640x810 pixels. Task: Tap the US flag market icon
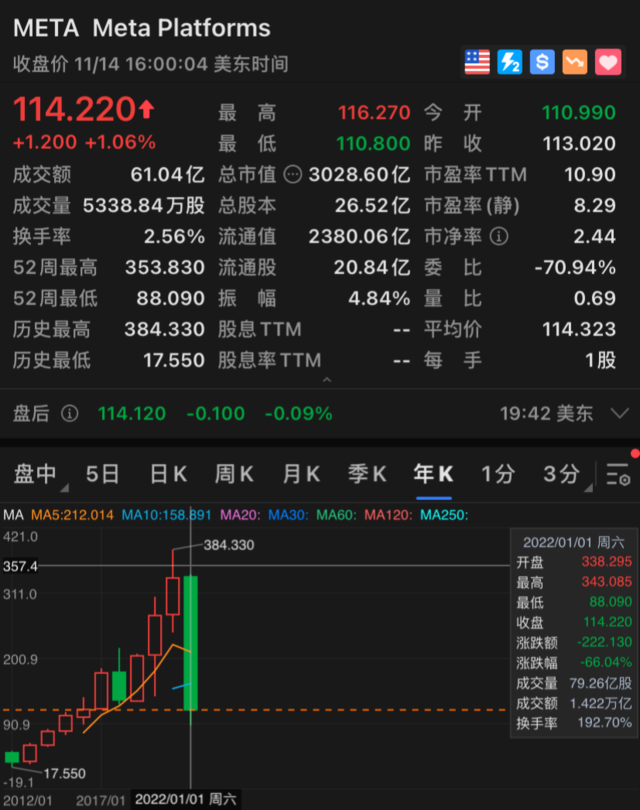[x=477, y=62]
